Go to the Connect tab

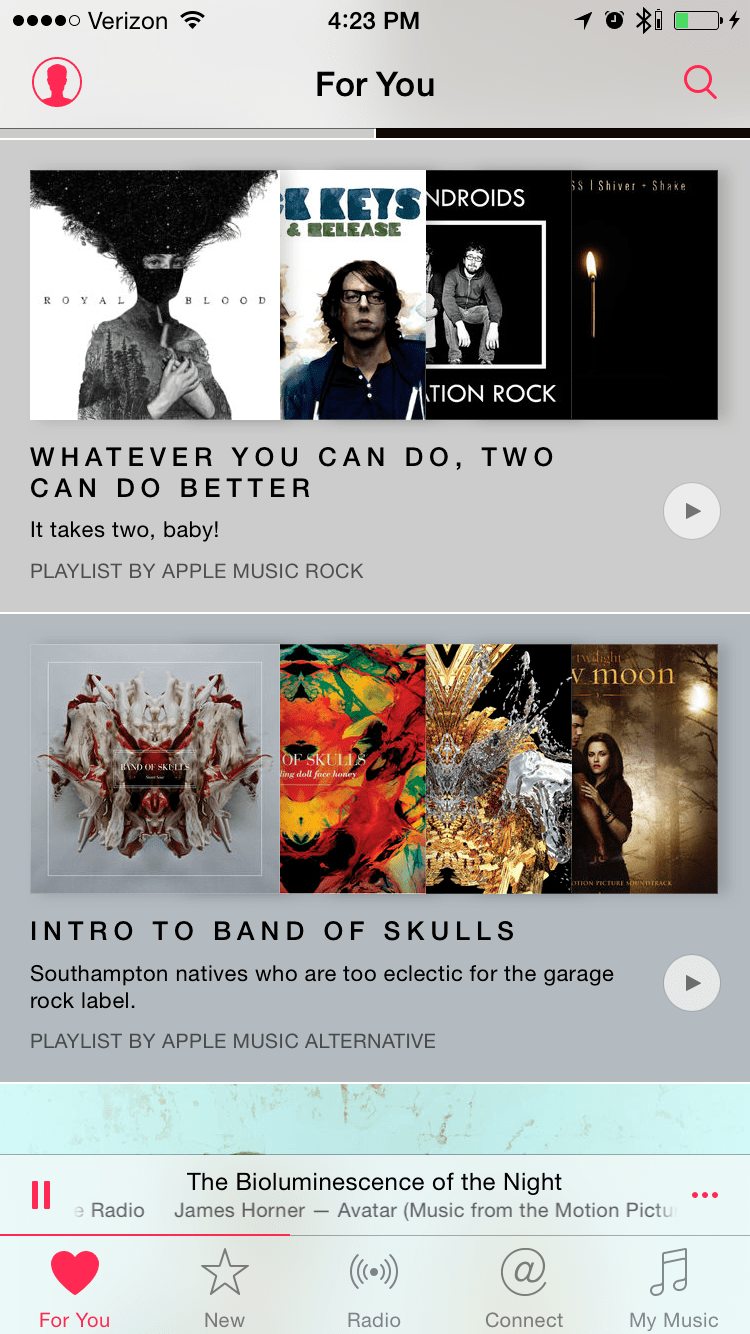pyautogui.click(x=524, y=1290)
